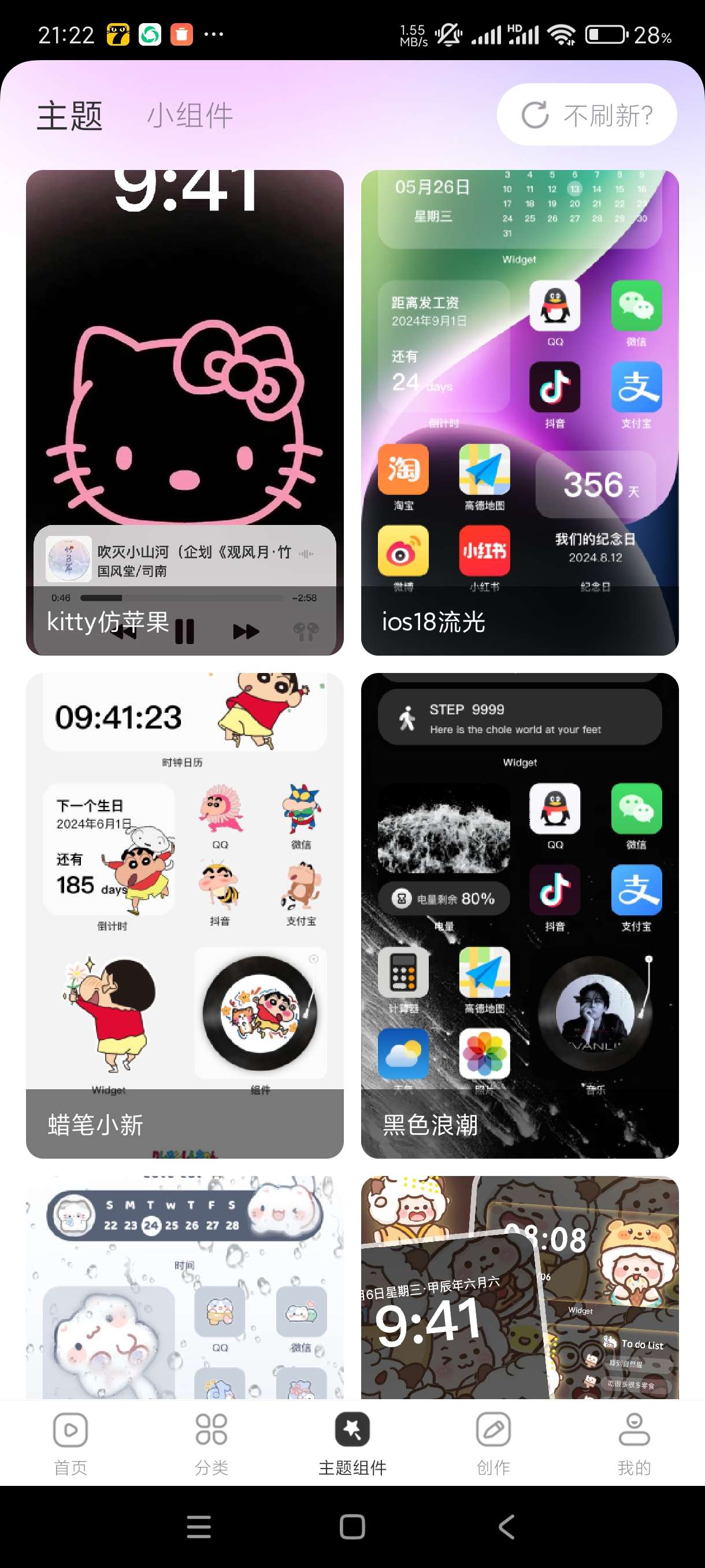Tap the system home button
The image size is (705, 1568).
pos(352,1526)
